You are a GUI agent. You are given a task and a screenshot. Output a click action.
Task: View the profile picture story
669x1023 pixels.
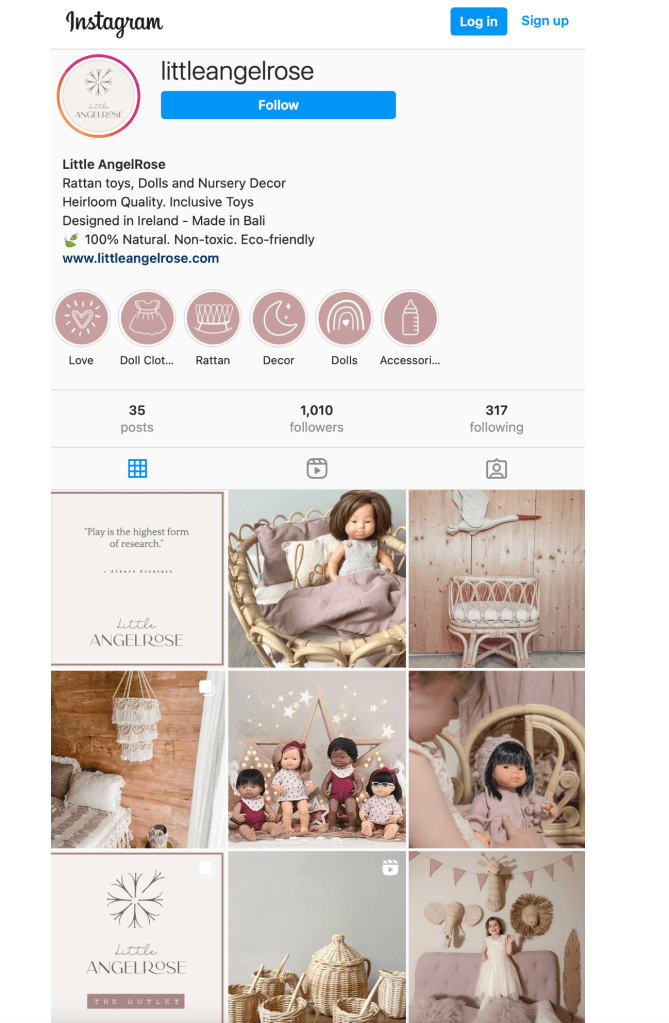click(x=98, y=95)
